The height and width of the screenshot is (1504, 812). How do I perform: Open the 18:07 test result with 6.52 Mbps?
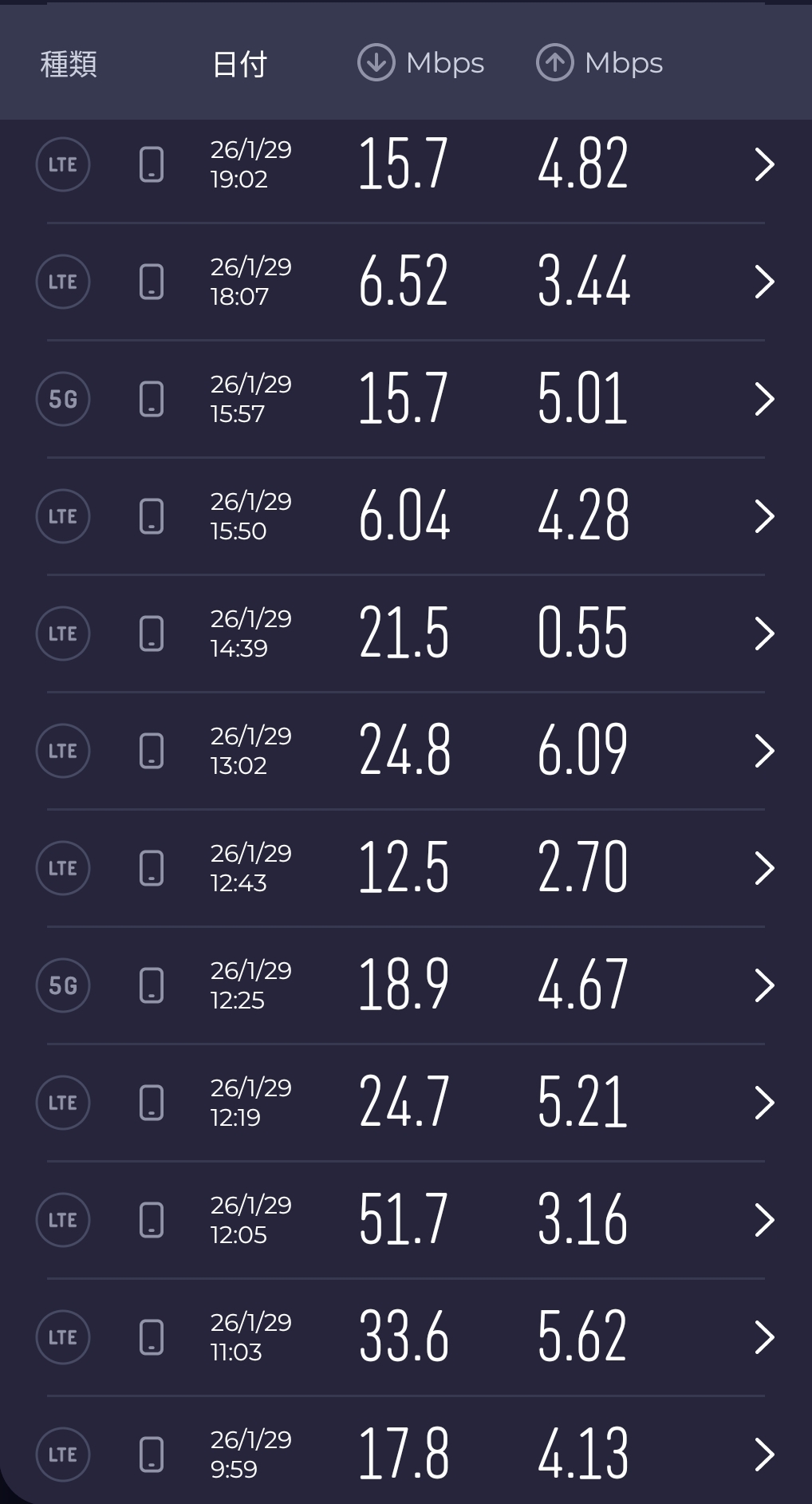405,282
